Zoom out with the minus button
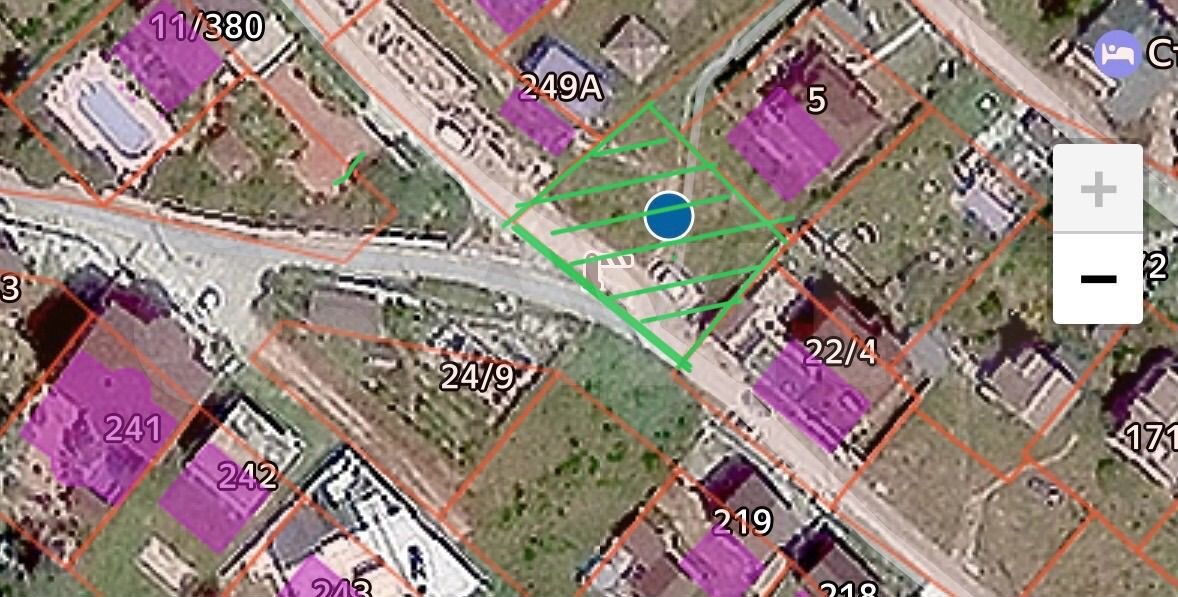 (x=1097, y=278)
